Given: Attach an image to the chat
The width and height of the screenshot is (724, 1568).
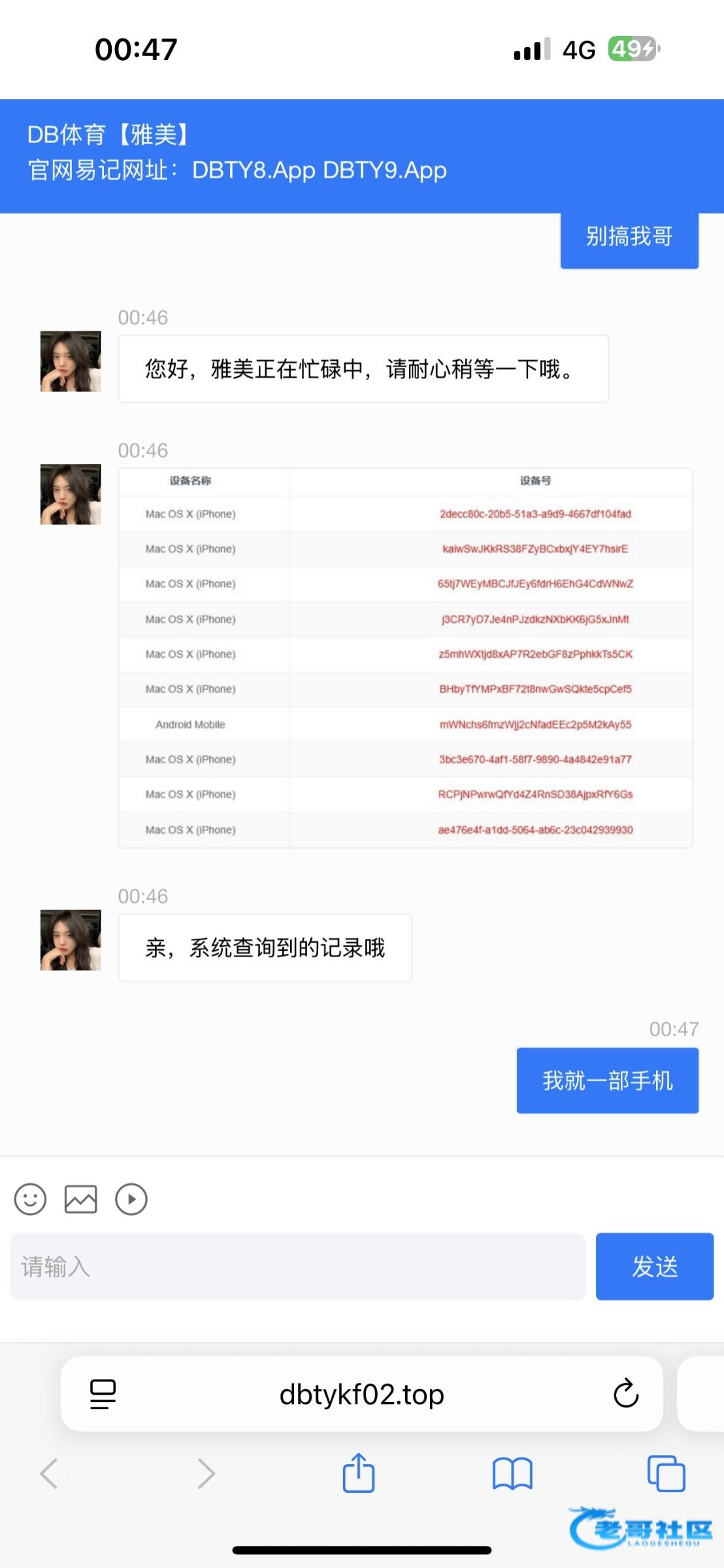Looking at the screenshot, I should 80,1199.
